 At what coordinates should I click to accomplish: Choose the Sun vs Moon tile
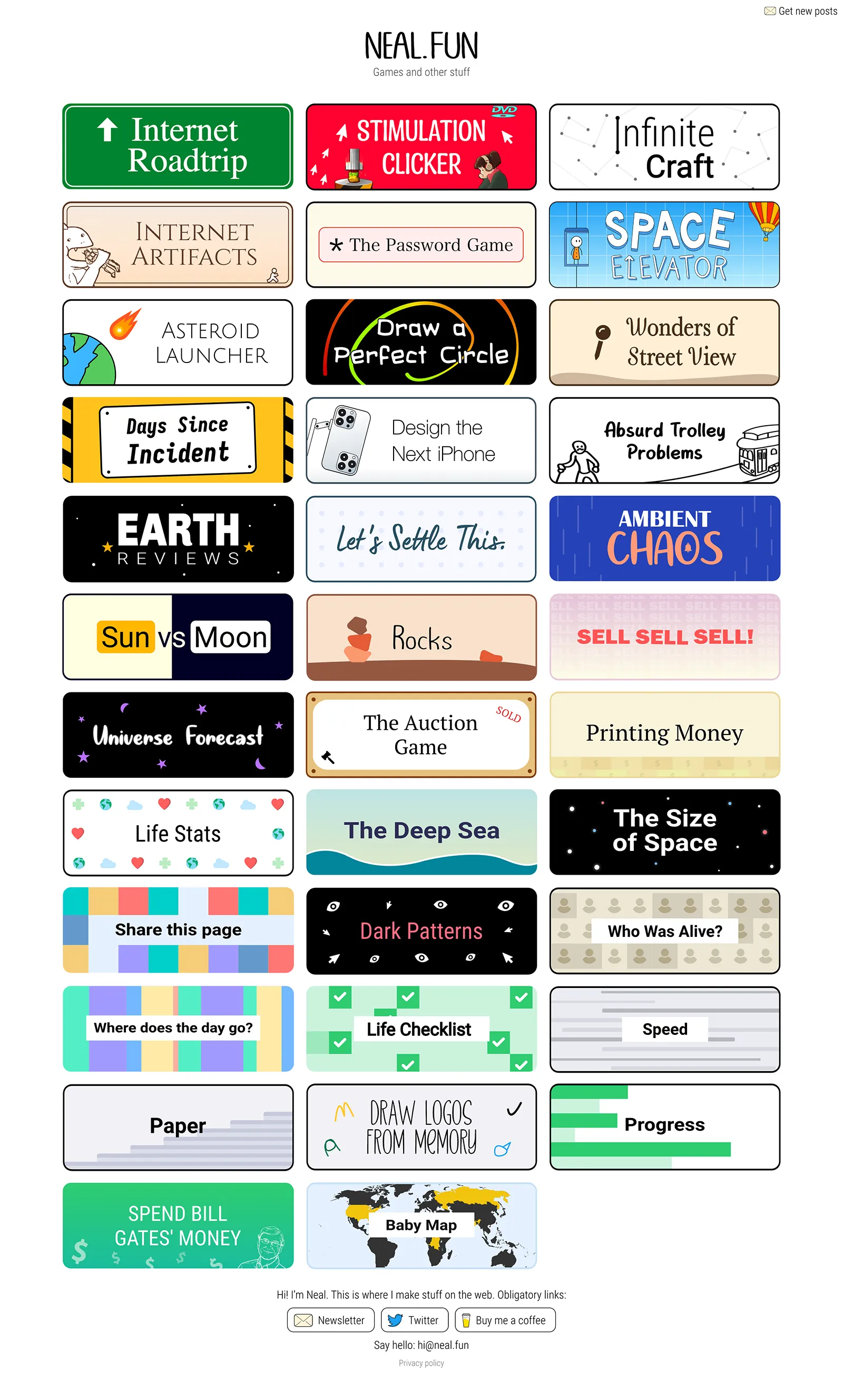178,637
